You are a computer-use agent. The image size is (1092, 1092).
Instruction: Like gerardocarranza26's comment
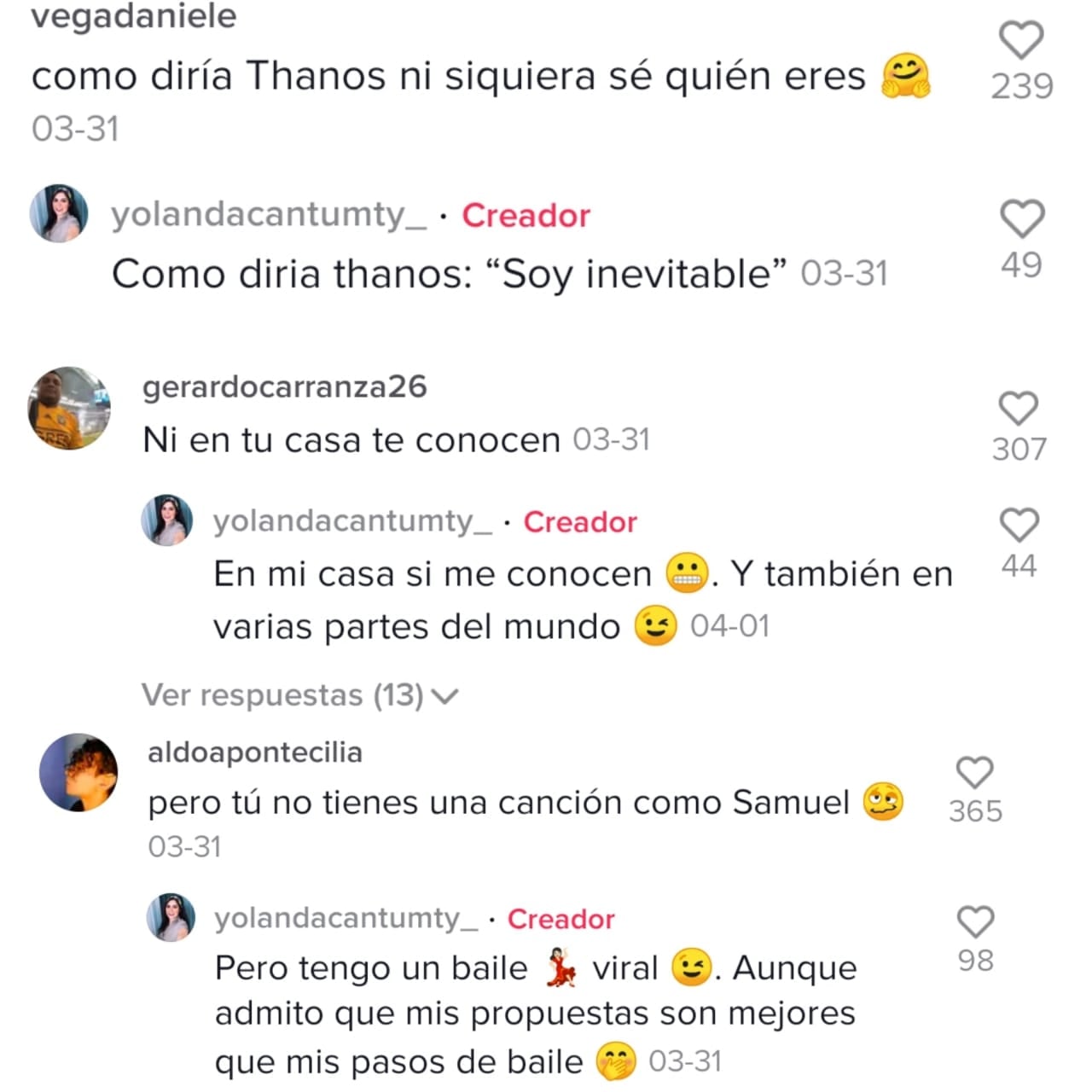coord(1019,409)
